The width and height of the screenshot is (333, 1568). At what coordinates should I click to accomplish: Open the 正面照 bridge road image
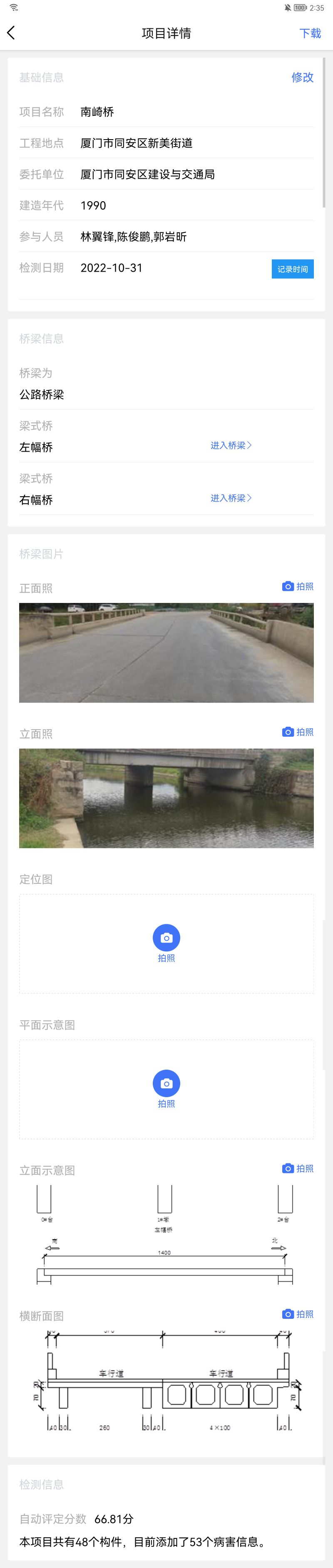[x=166, y=653]
